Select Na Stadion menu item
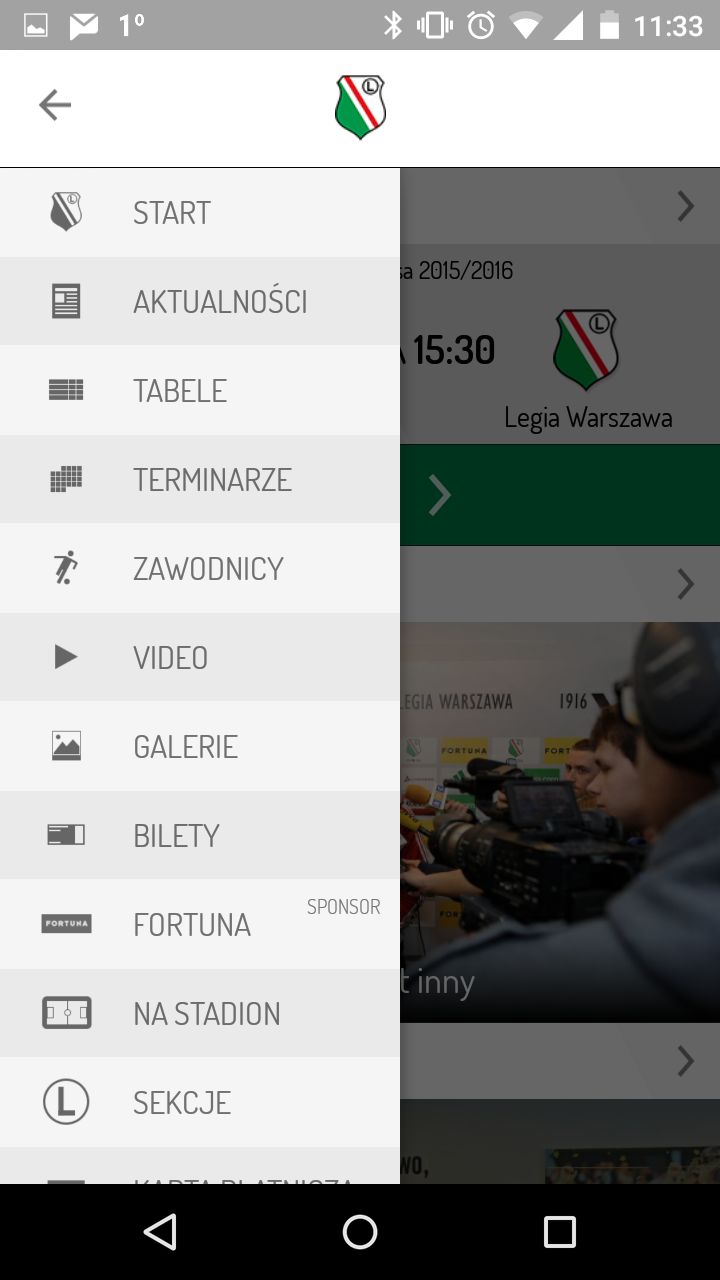 tap(200, 1013)
